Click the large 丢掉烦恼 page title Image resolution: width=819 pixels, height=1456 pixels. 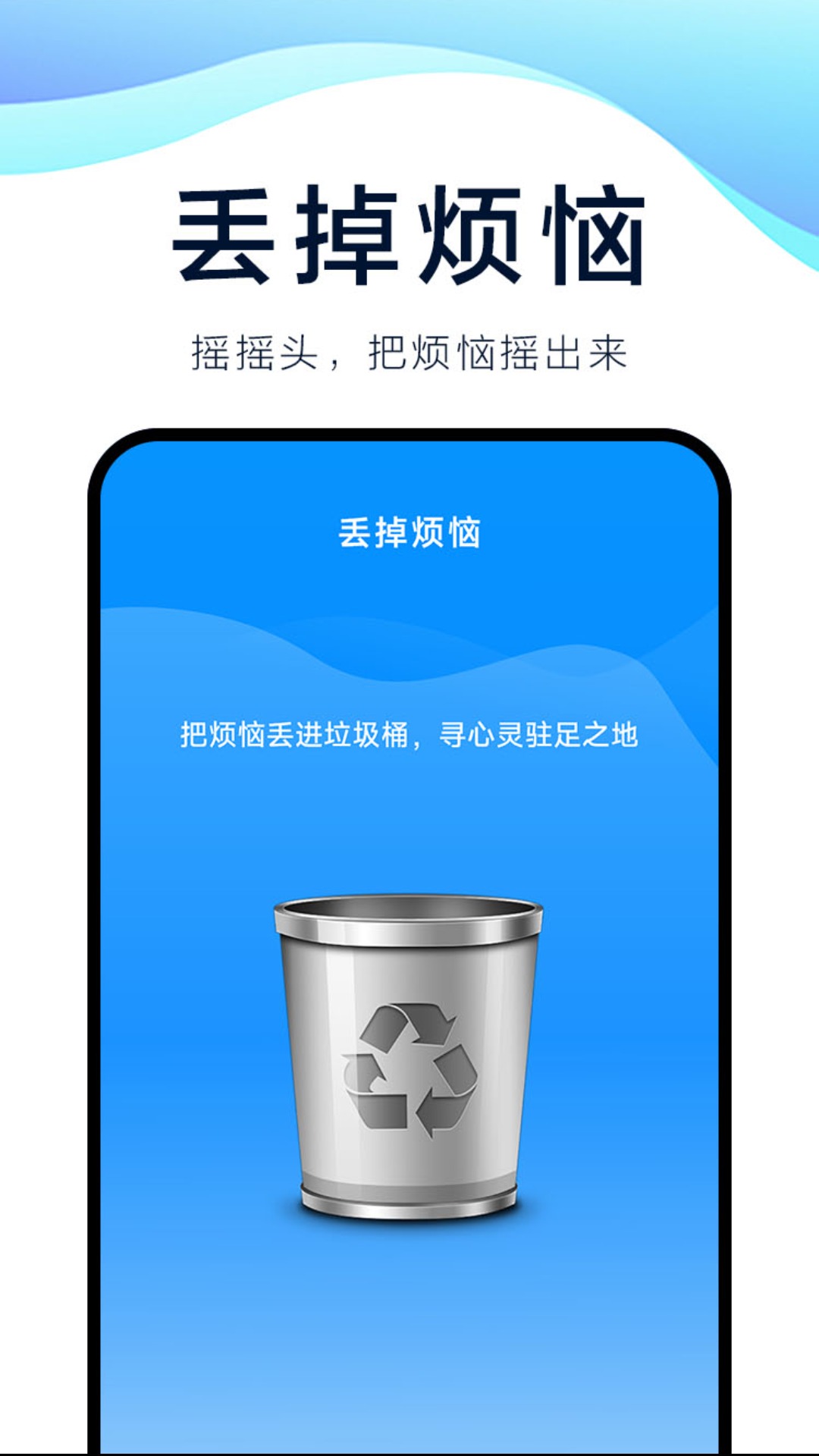[409, 235]
